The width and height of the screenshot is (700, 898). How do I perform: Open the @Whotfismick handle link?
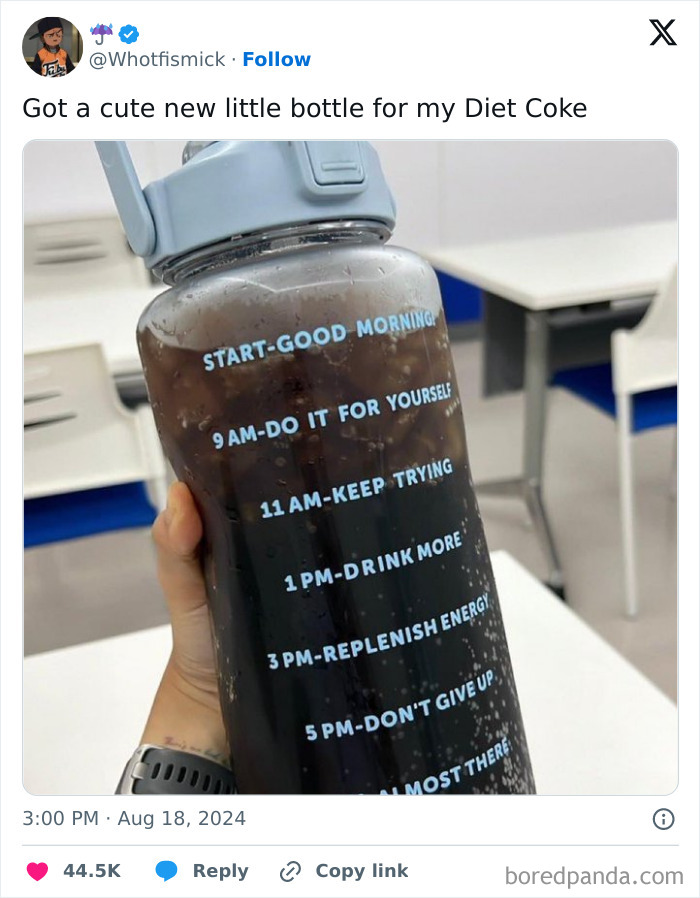pyautogui.click(x=157, y=59)
